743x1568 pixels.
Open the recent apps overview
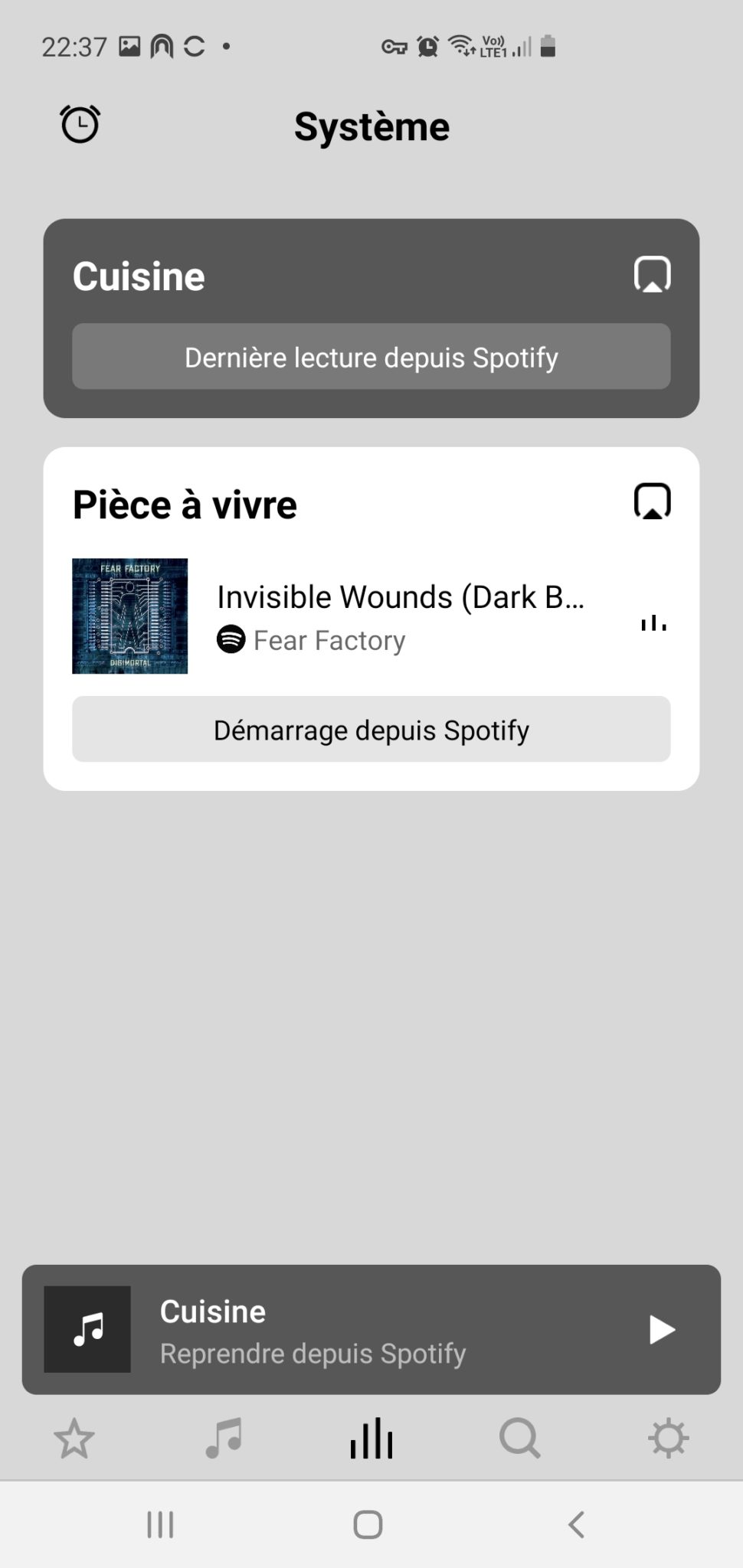point(160,1524)
